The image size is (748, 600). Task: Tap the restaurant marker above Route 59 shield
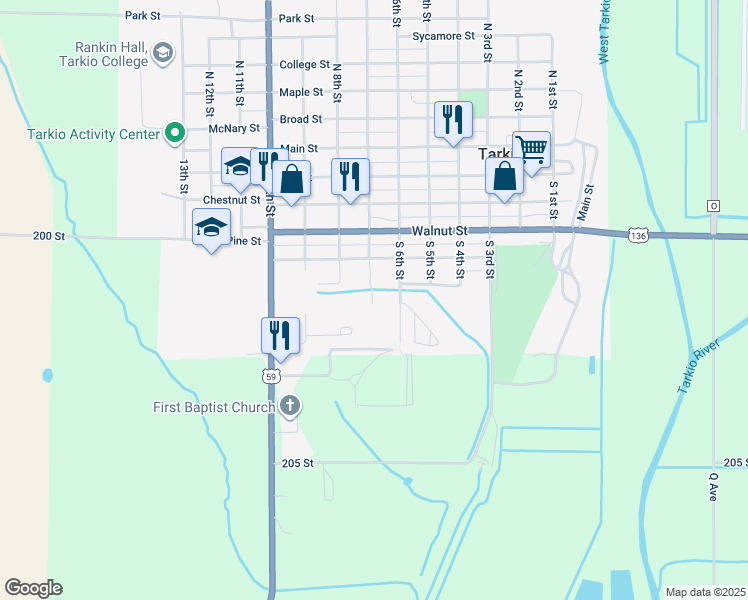click(280, 335)
